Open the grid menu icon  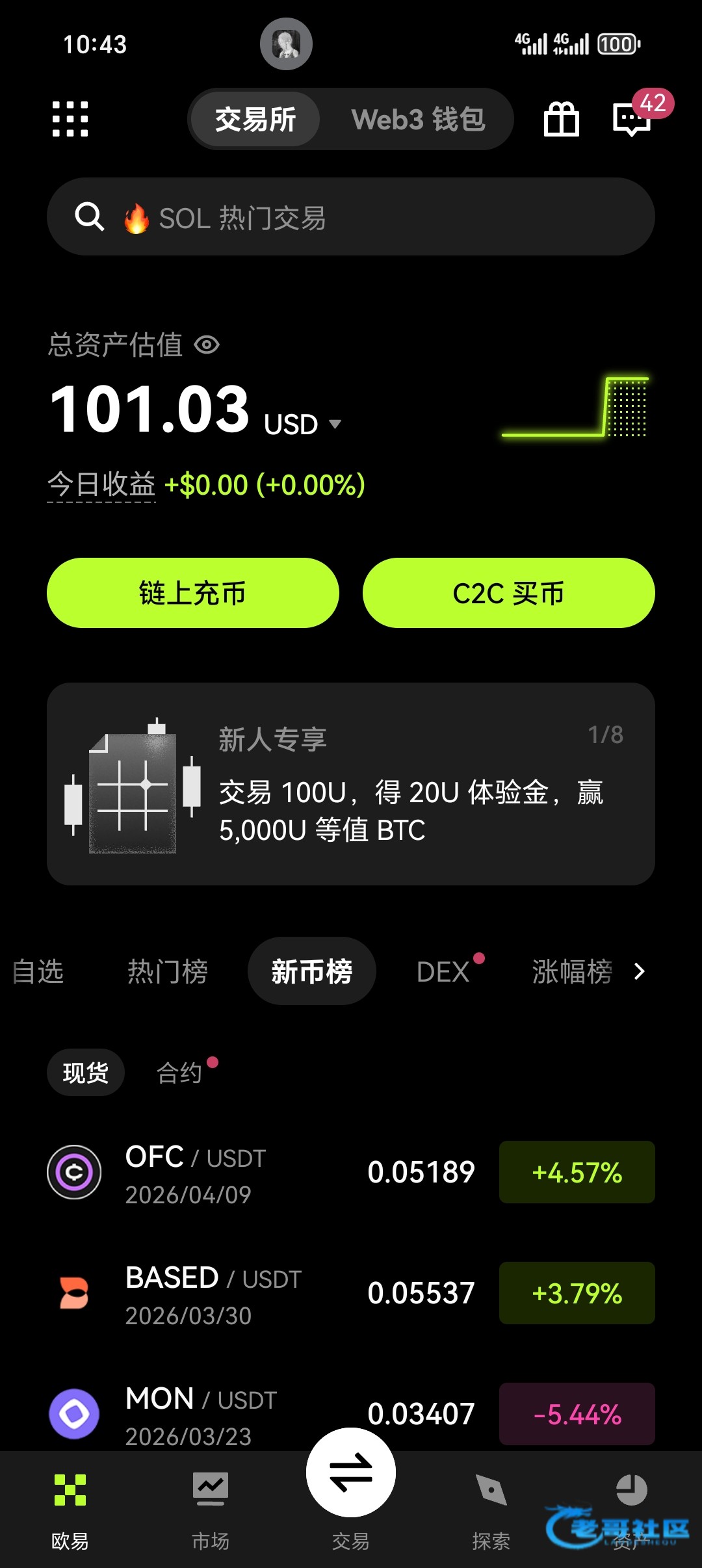(x=70, y=119)
